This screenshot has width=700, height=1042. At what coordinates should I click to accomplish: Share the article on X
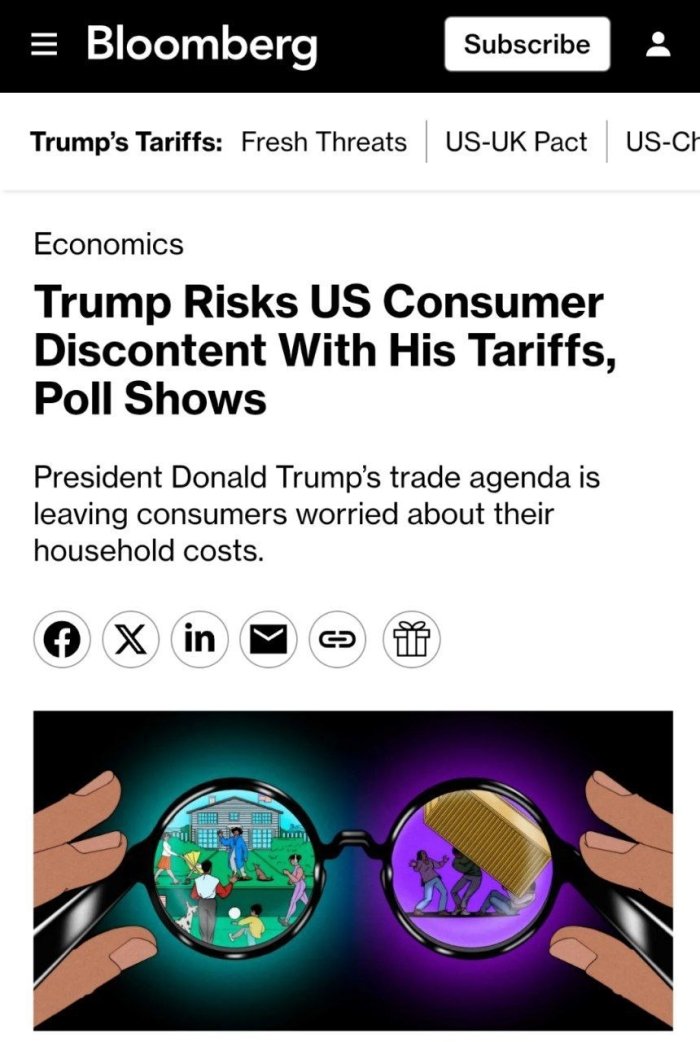(x=131, y=639)
